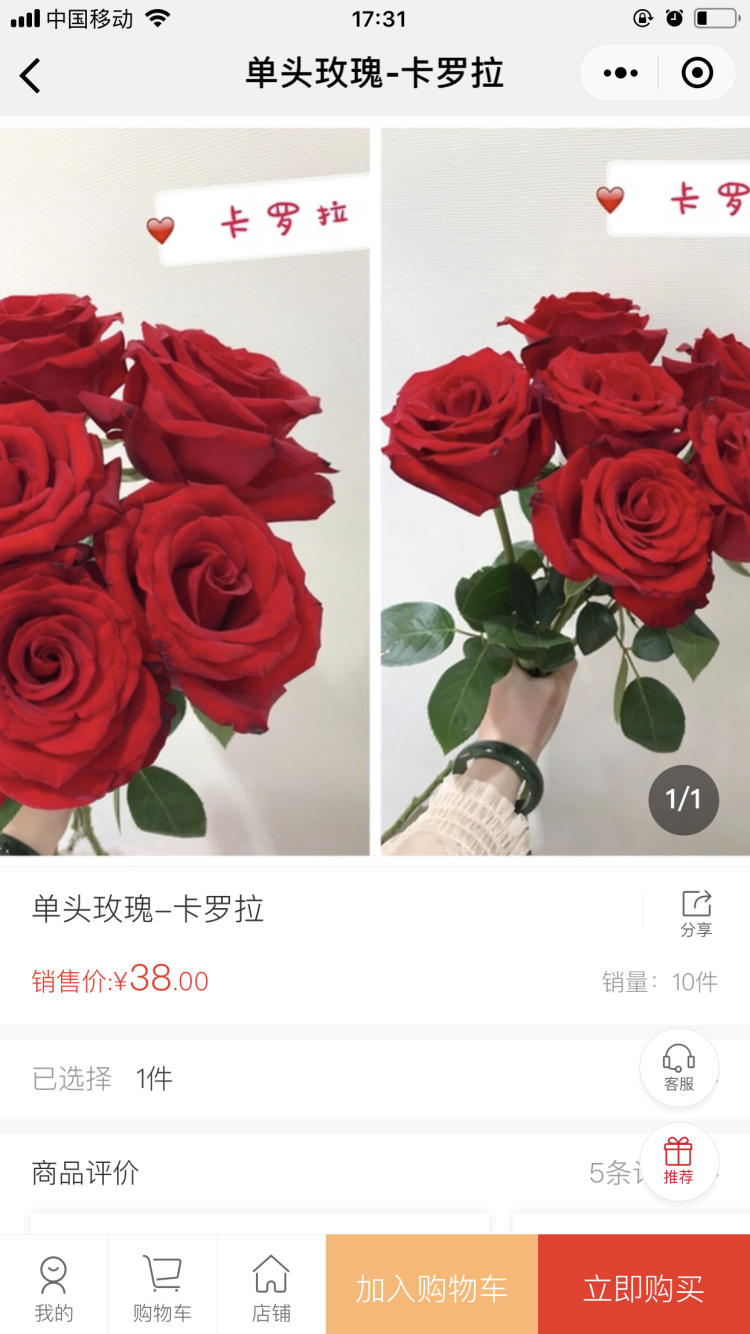The height and width of the screenshot is (1334, 750).
Task: Open the 购物车 shopping cart tab
Action: click(x=162, y=1289)
